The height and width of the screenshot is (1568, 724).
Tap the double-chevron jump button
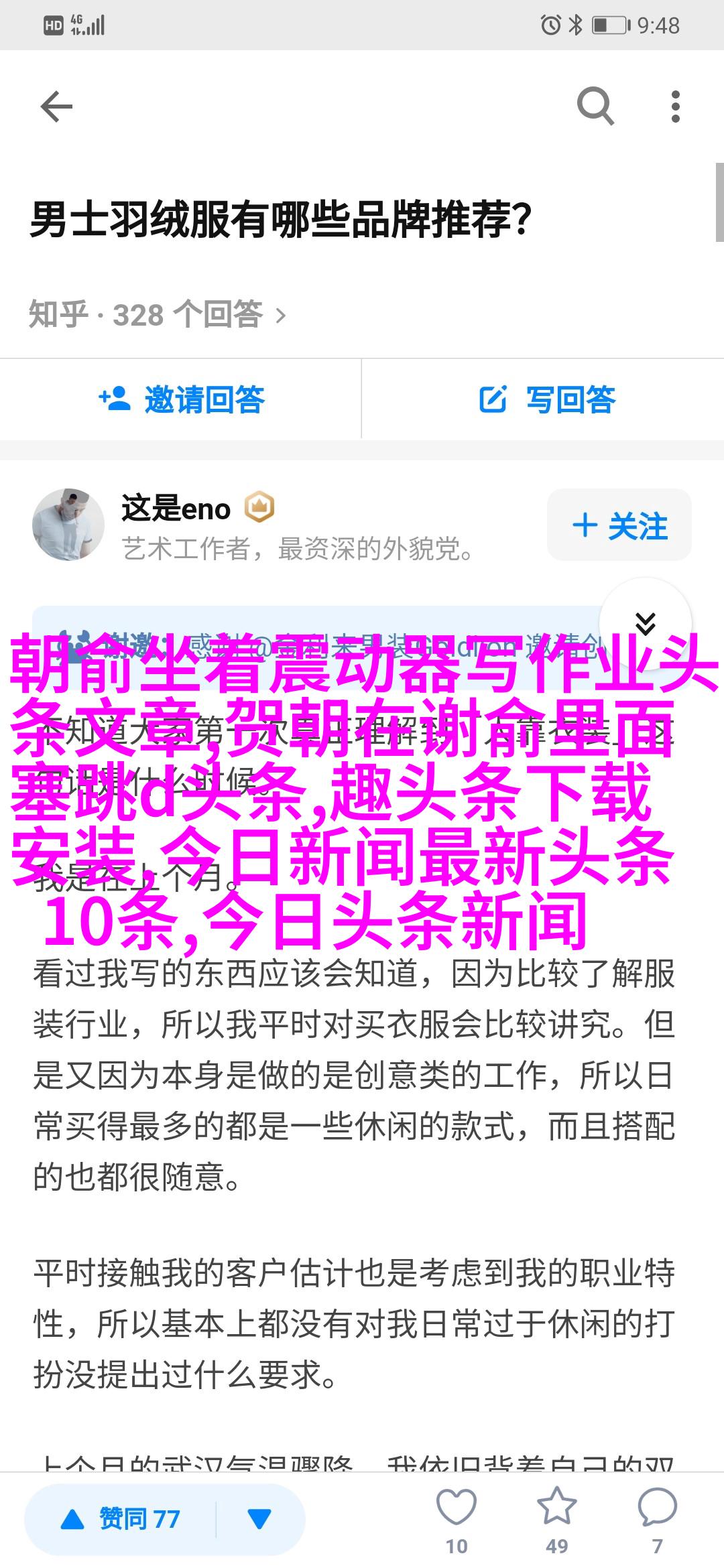tap(645, 623)
